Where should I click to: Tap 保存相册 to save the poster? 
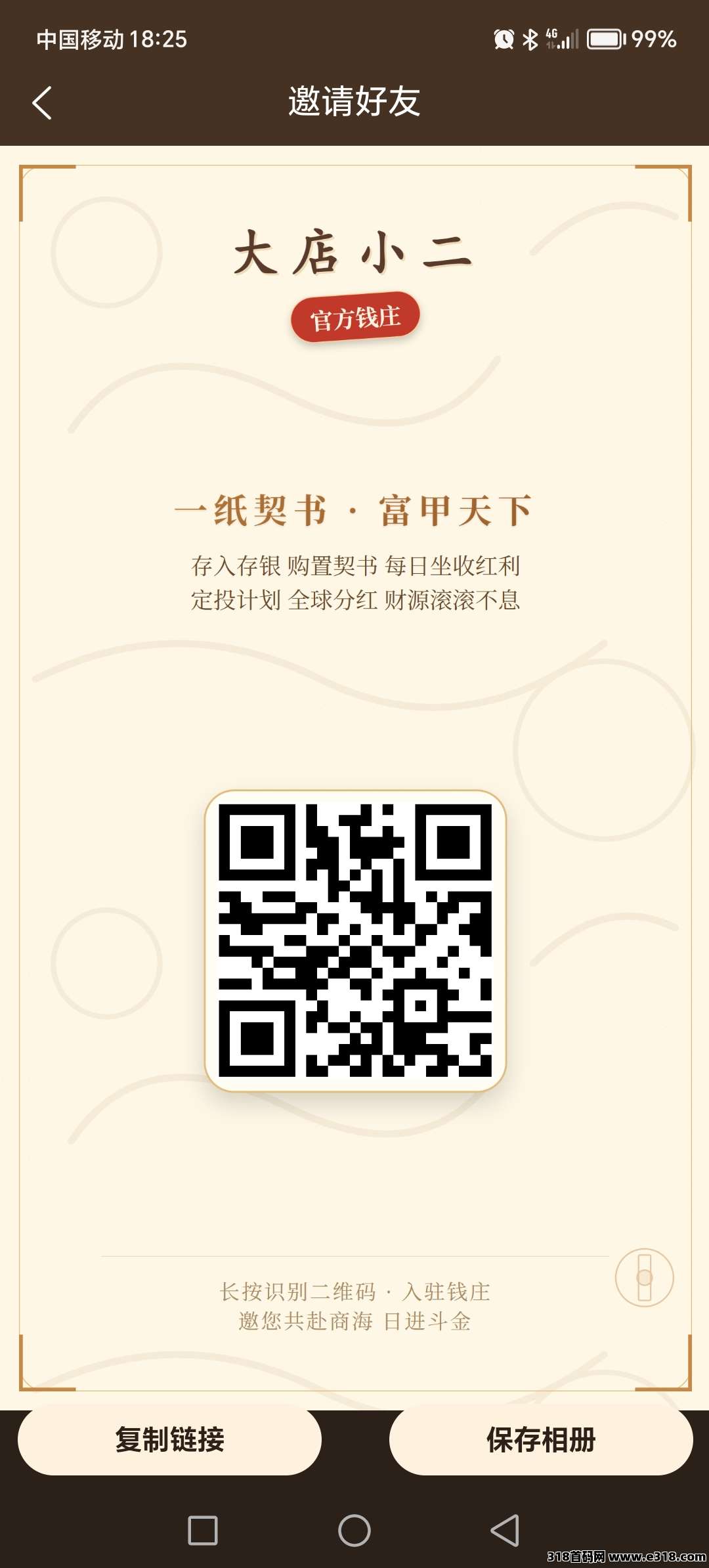pyautogui.click(x=541, y=1439)
